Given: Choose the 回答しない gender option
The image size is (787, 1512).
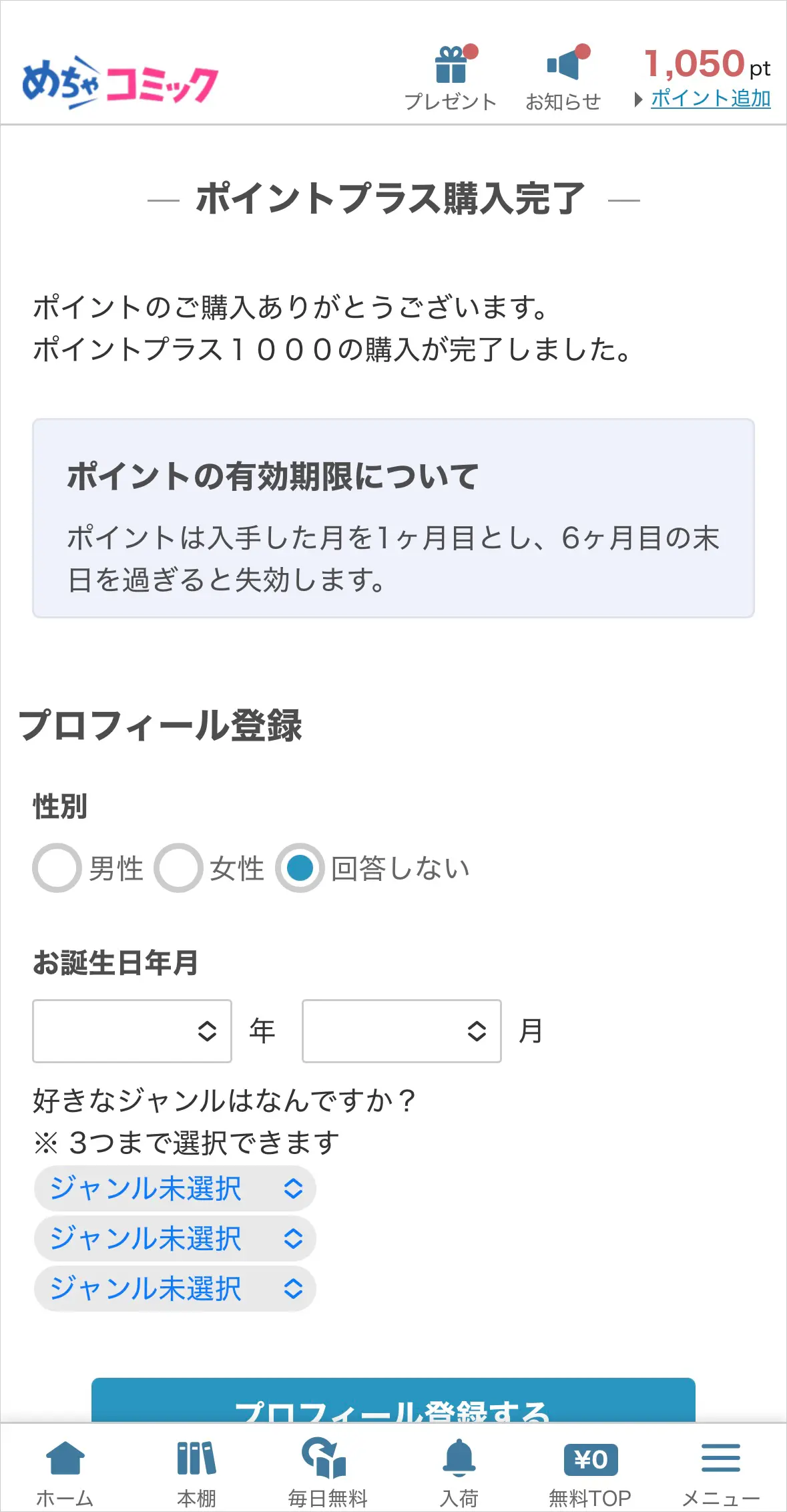Looking at the screenshot, I should tap(300, 868).
